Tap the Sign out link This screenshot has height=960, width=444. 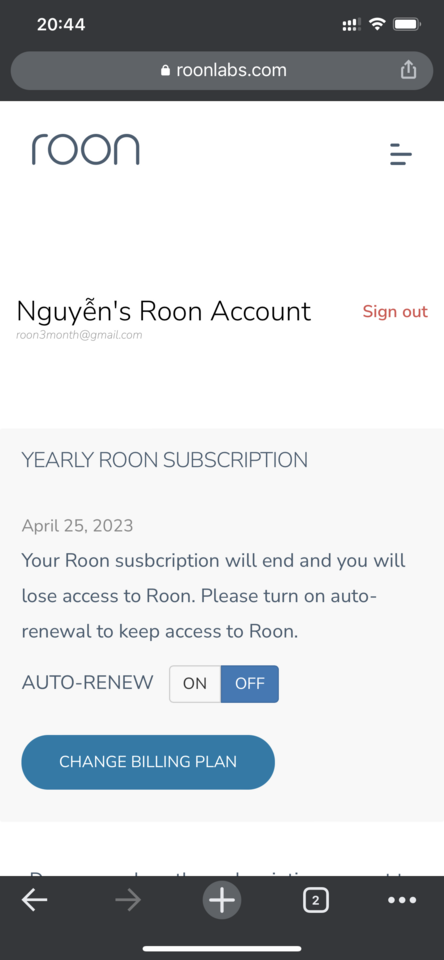click(395, 312)
